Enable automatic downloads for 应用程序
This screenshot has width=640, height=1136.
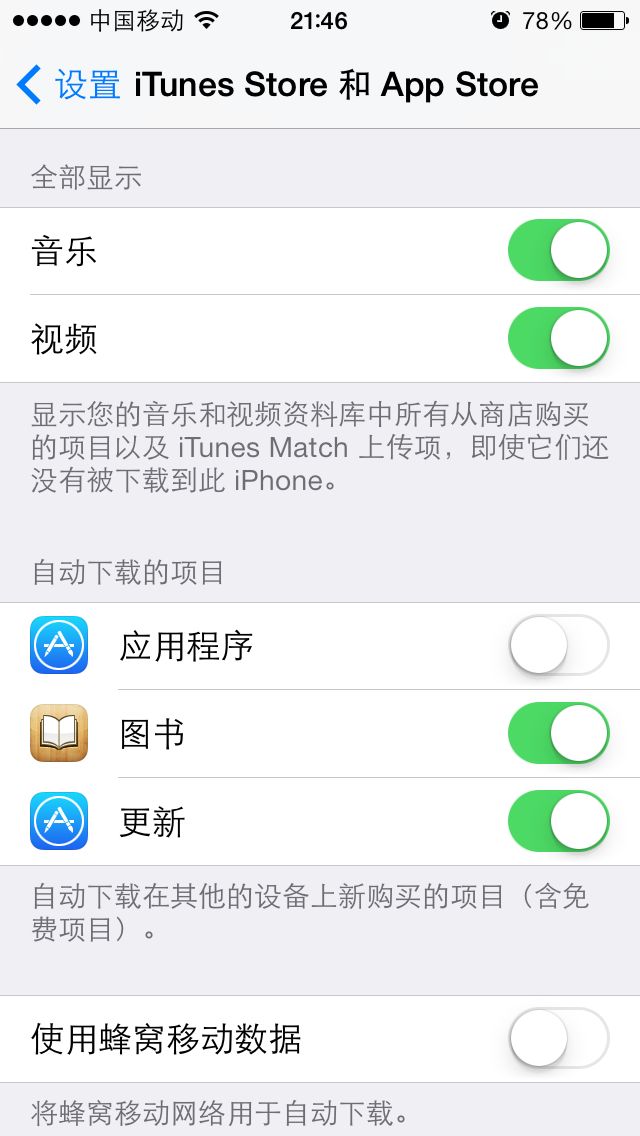click(x=558, y=645)
